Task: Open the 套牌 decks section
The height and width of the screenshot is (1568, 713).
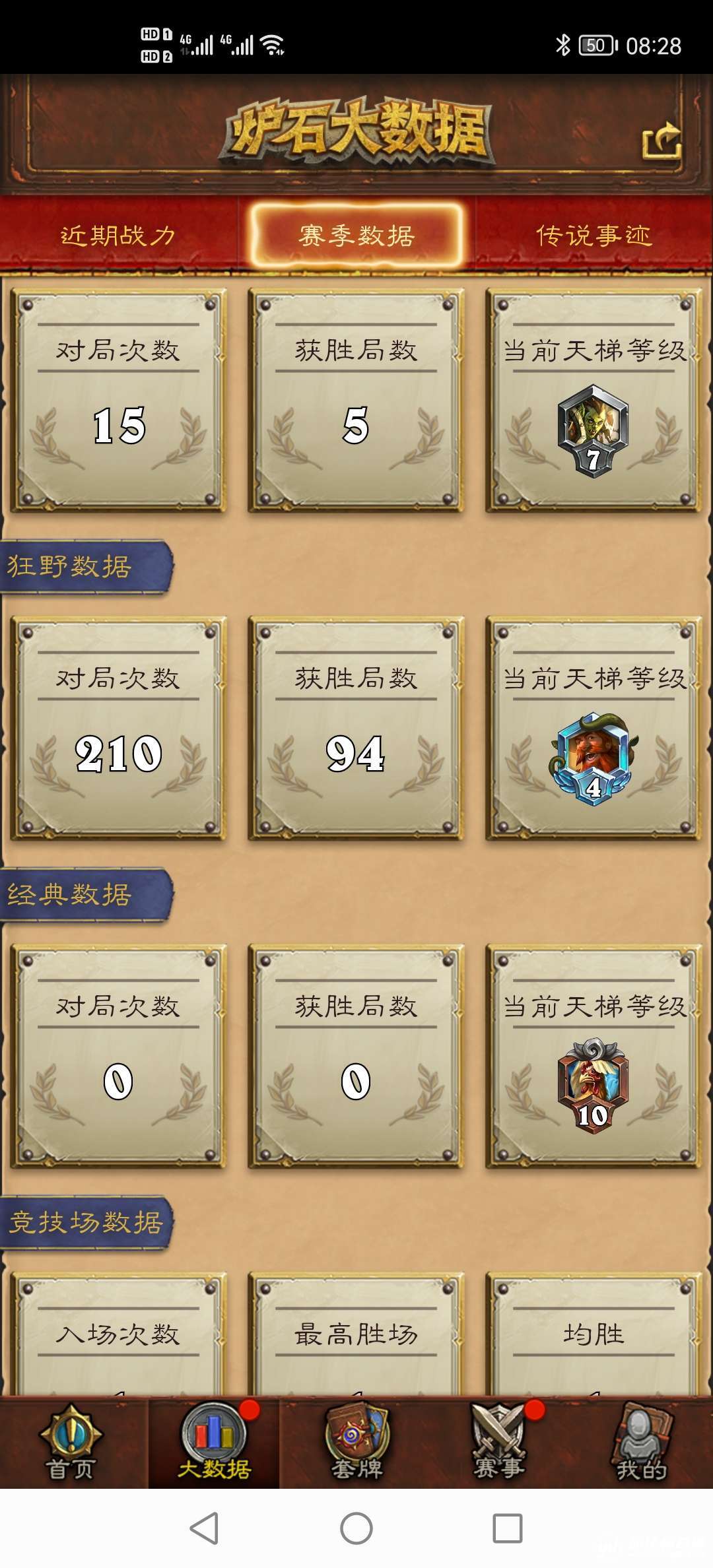Action: (x=356, y=1443)
